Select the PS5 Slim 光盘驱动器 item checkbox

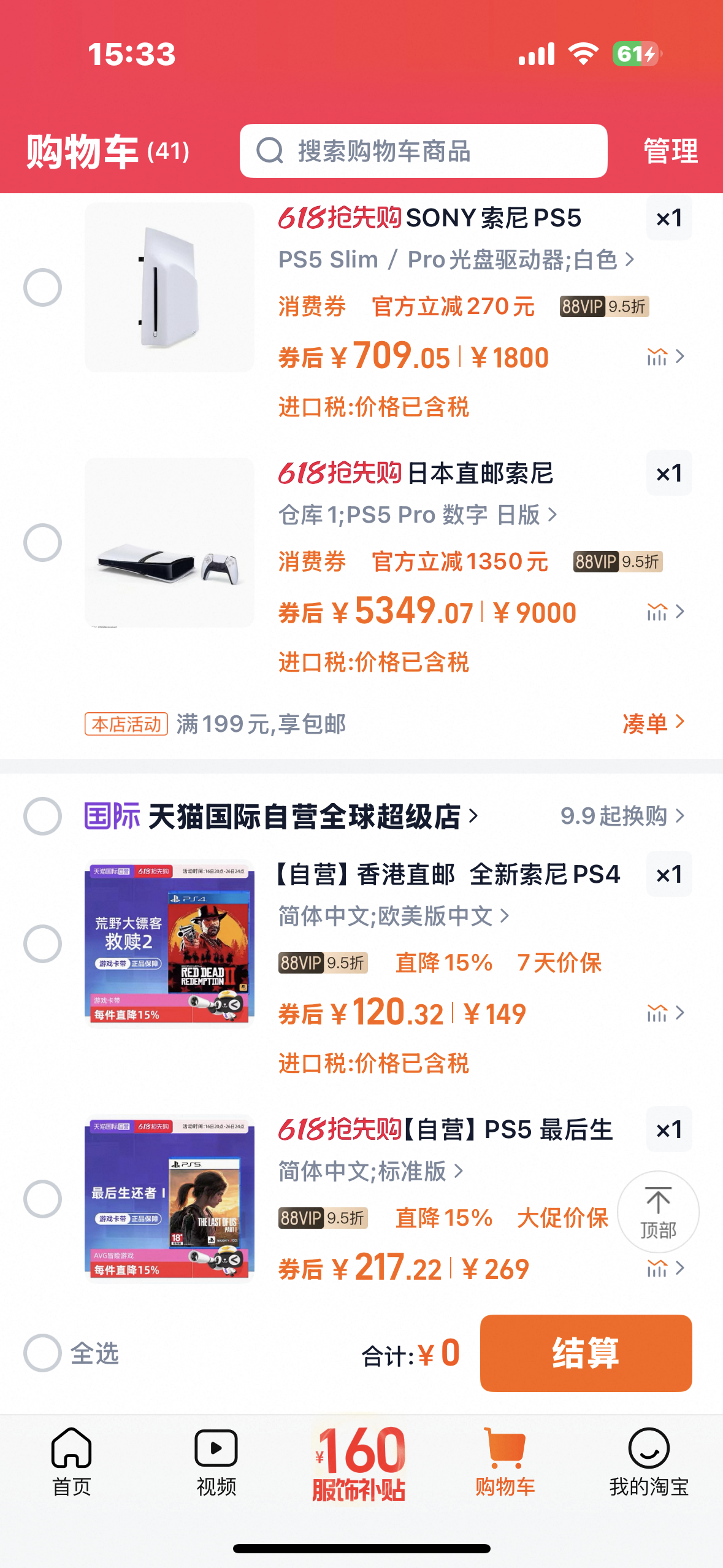click(42, 287)
